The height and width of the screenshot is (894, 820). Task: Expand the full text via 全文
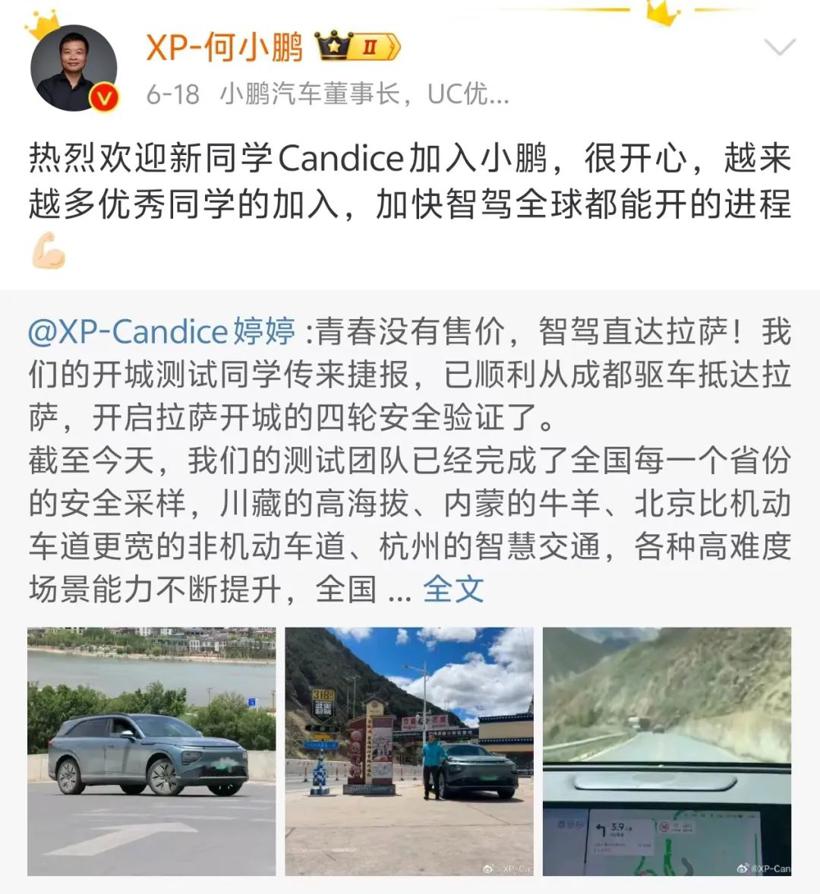pos(453,589)
